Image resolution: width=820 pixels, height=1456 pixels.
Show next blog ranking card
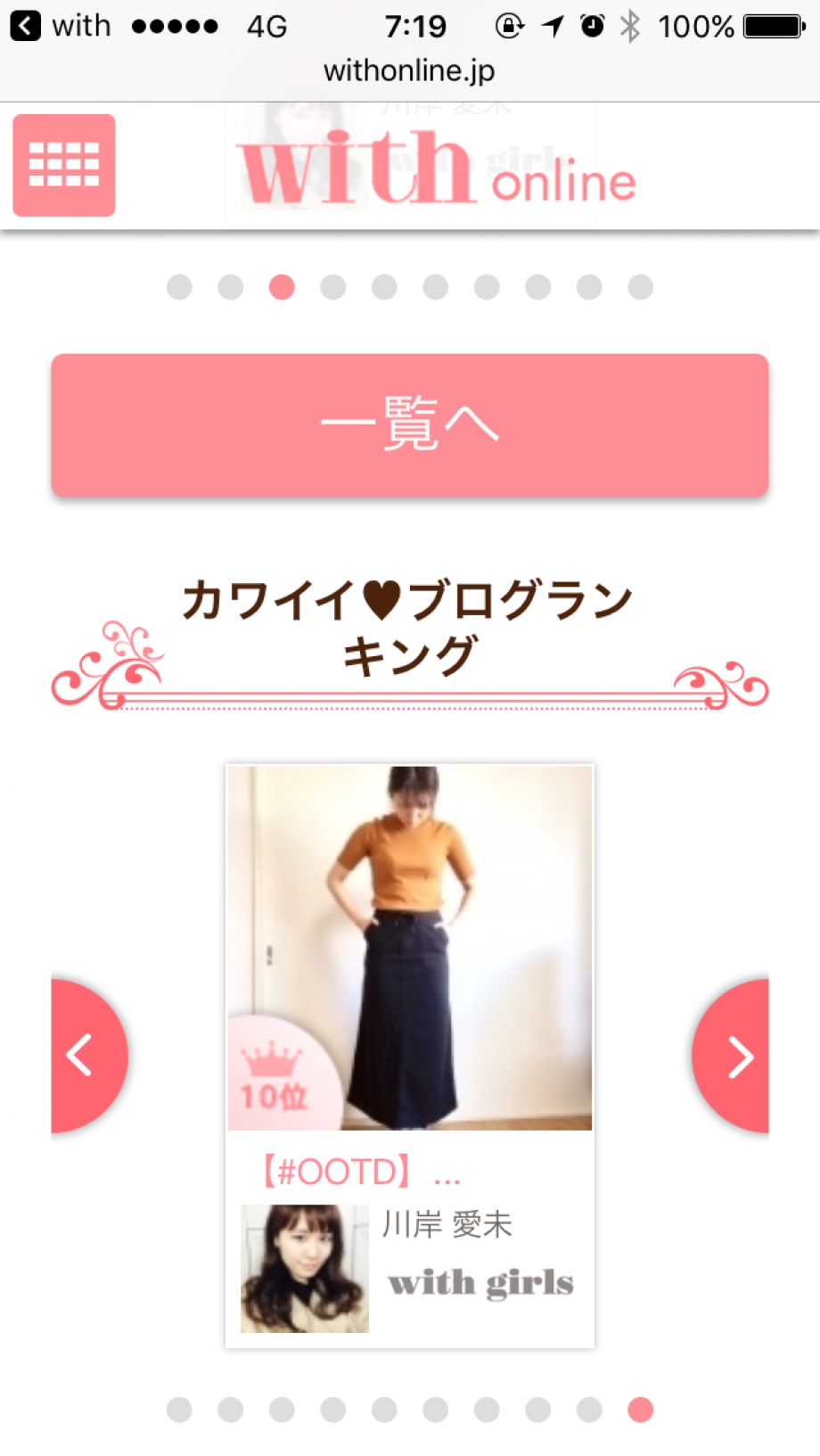pos(734,1057)
